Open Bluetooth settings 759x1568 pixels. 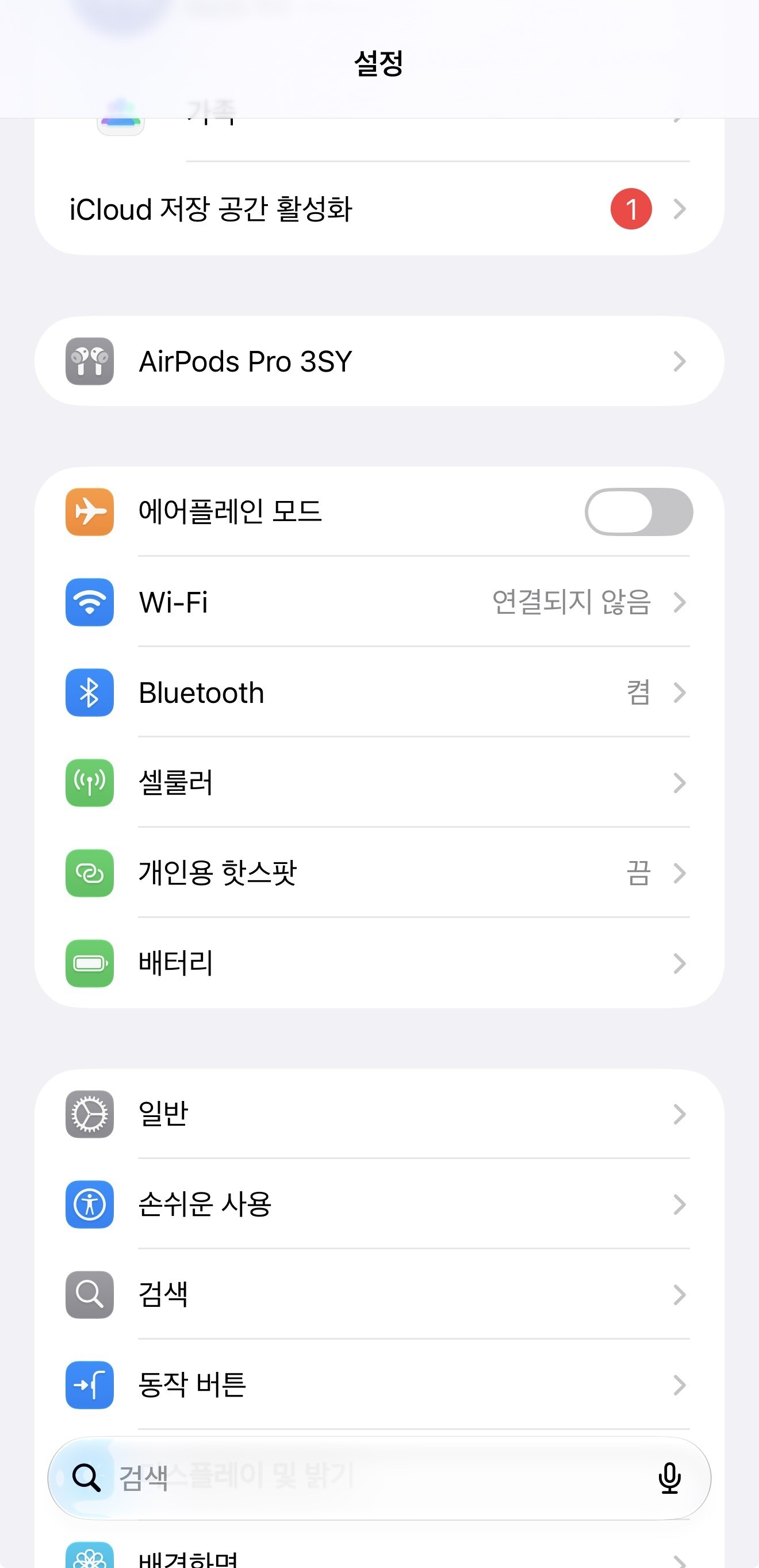click(379, 692)
